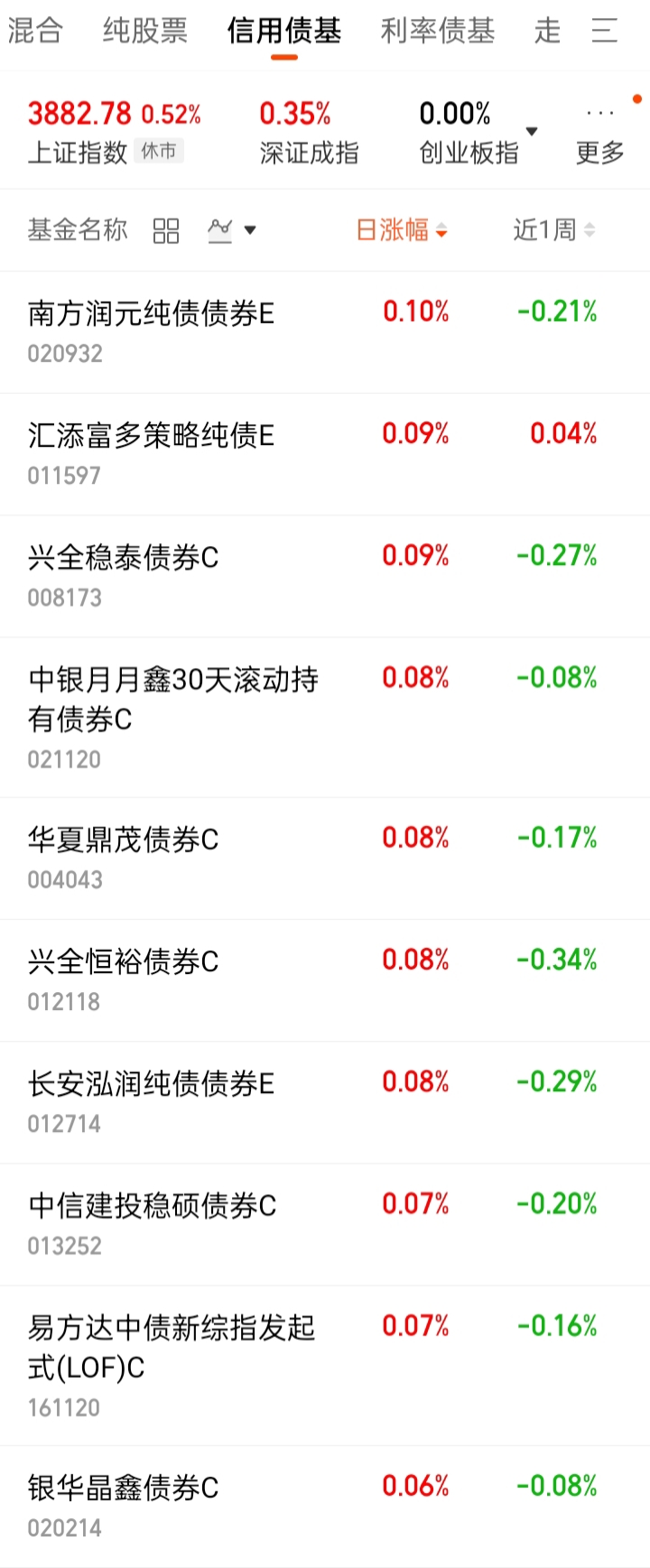View 兴全稳泰债券C fund details
Screen dimensions: 650x1568
point(124,574)
